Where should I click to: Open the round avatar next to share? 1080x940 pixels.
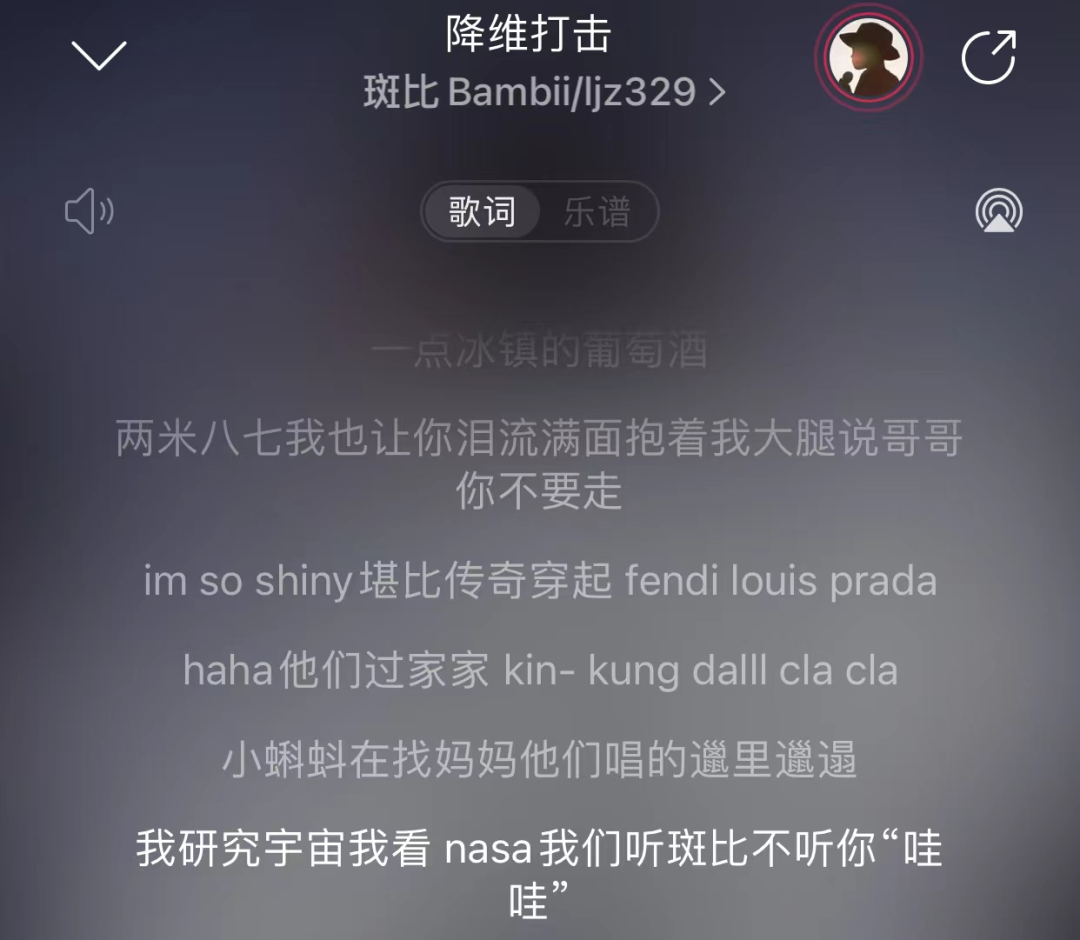click(867, 58)
